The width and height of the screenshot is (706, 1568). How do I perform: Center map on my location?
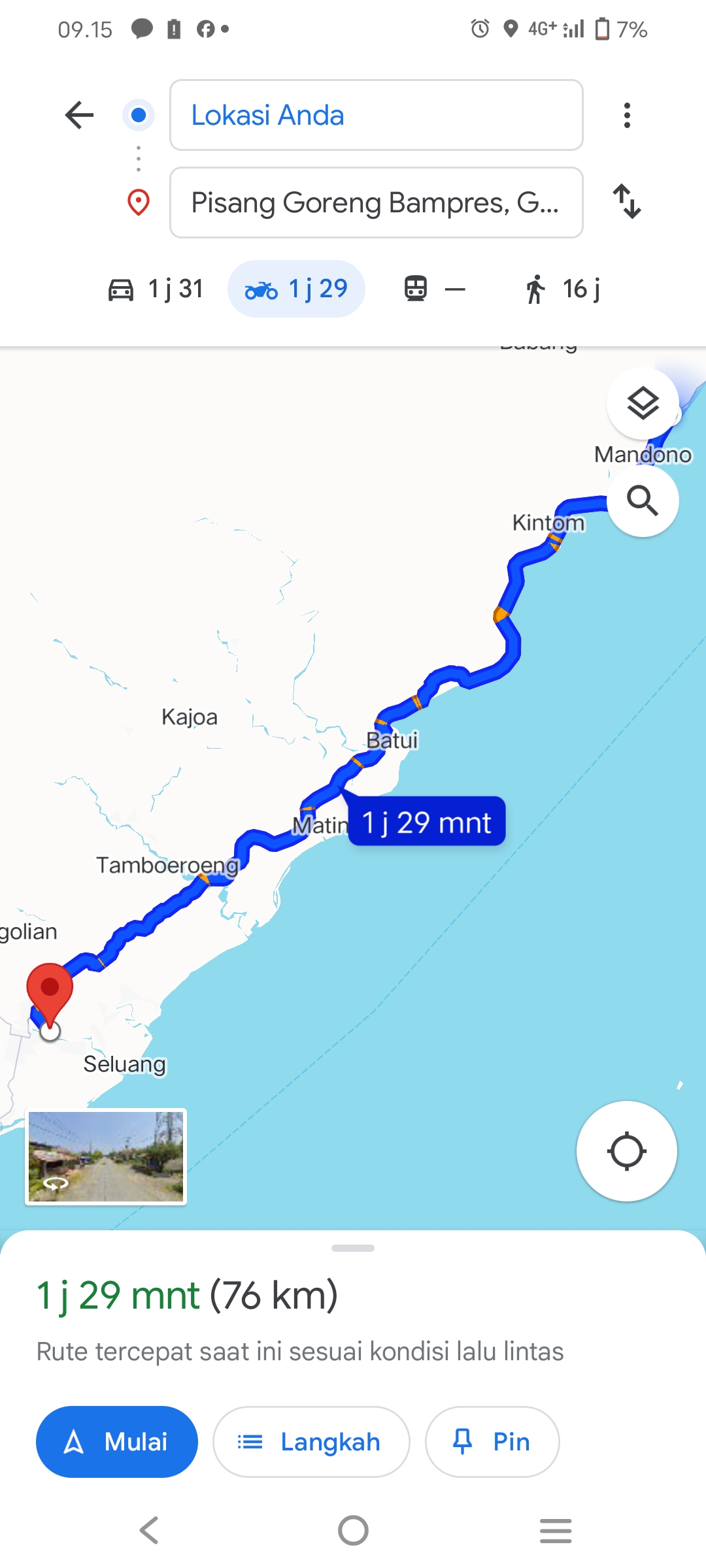click(x=627, y=1151)
